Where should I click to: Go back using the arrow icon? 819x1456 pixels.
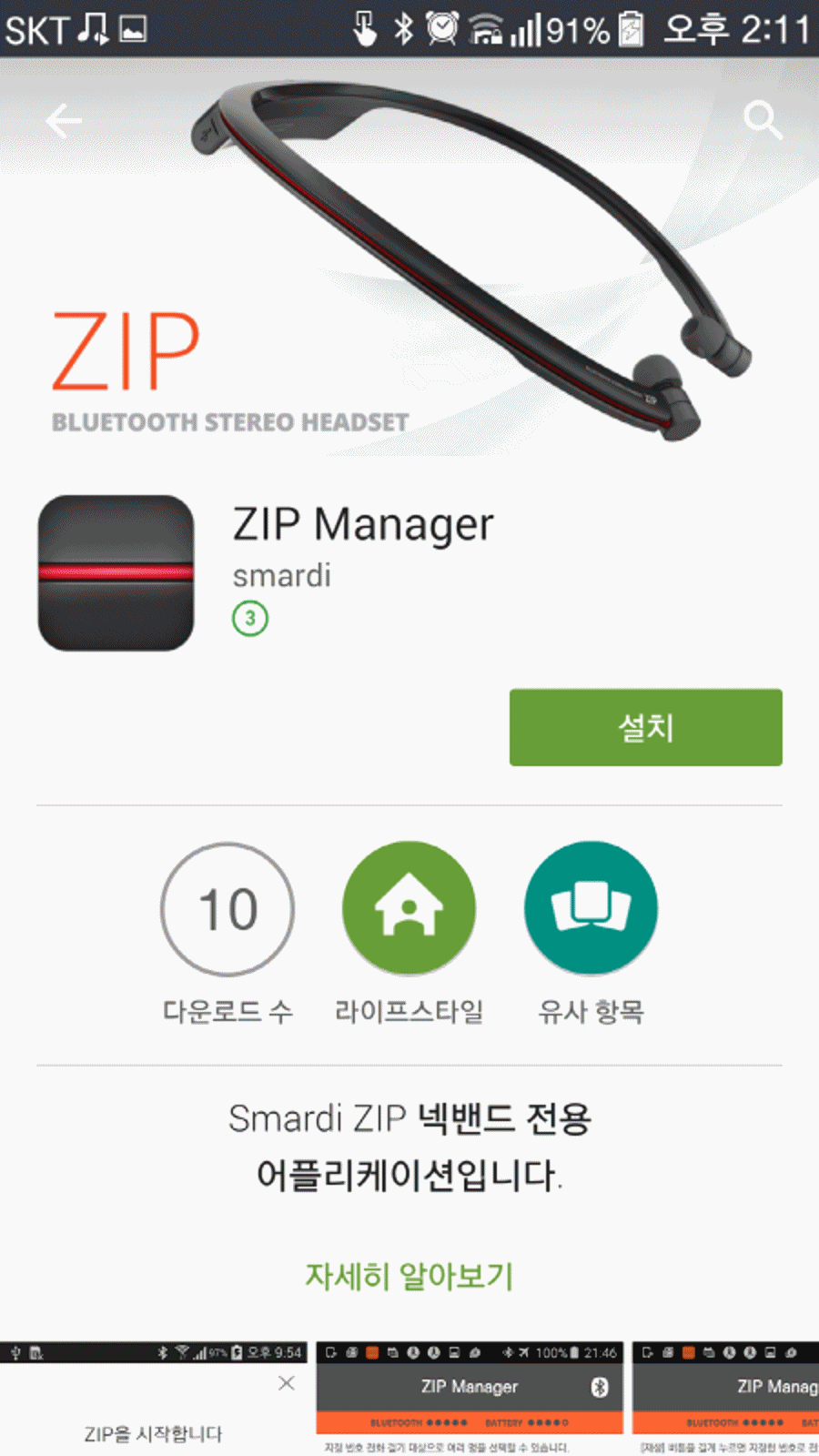point(64,120)
